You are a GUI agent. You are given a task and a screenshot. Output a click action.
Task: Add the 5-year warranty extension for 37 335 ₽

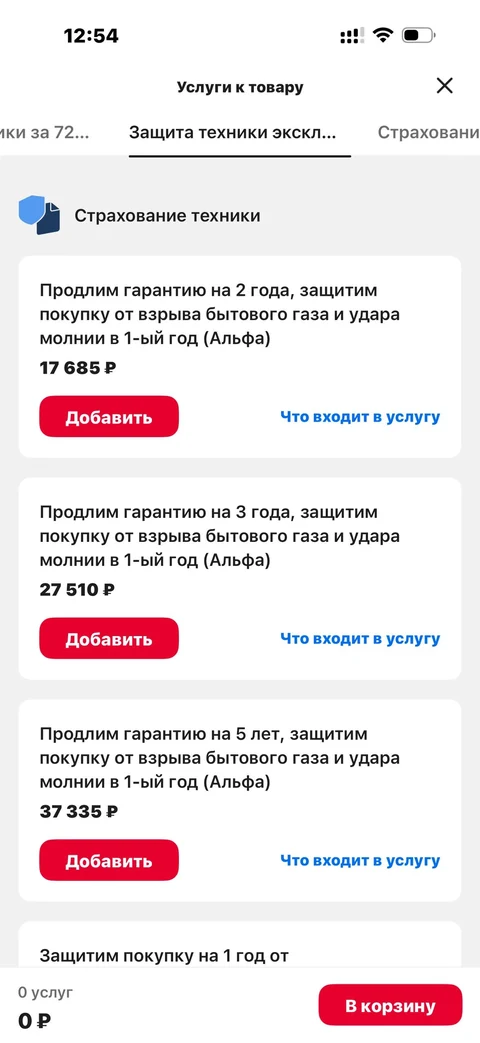[109, 860]
